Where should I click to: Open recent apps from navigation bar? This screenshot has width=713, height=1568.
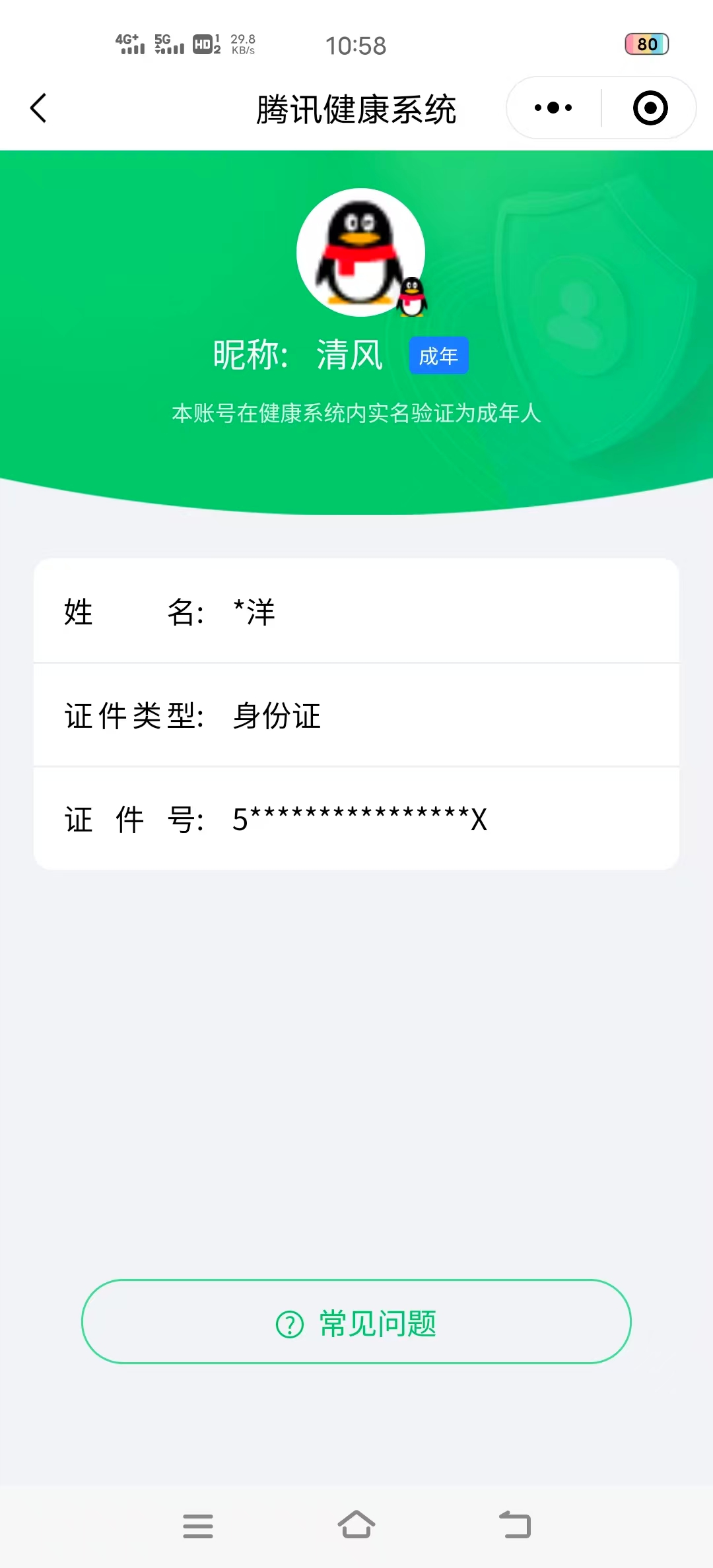click(x=198, y=1526)
